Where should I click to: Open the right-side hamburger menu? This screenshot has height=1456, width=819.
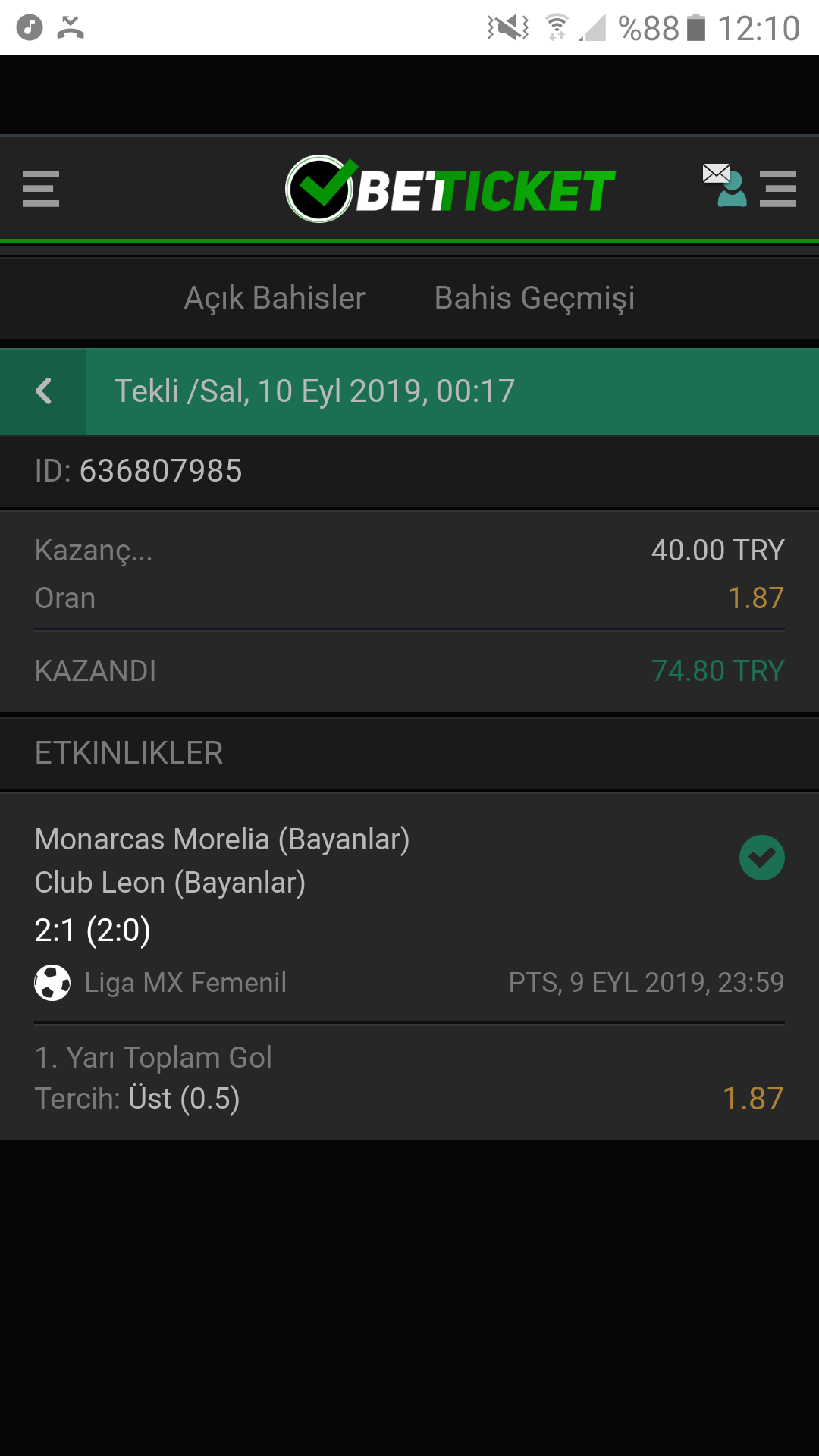778,189
